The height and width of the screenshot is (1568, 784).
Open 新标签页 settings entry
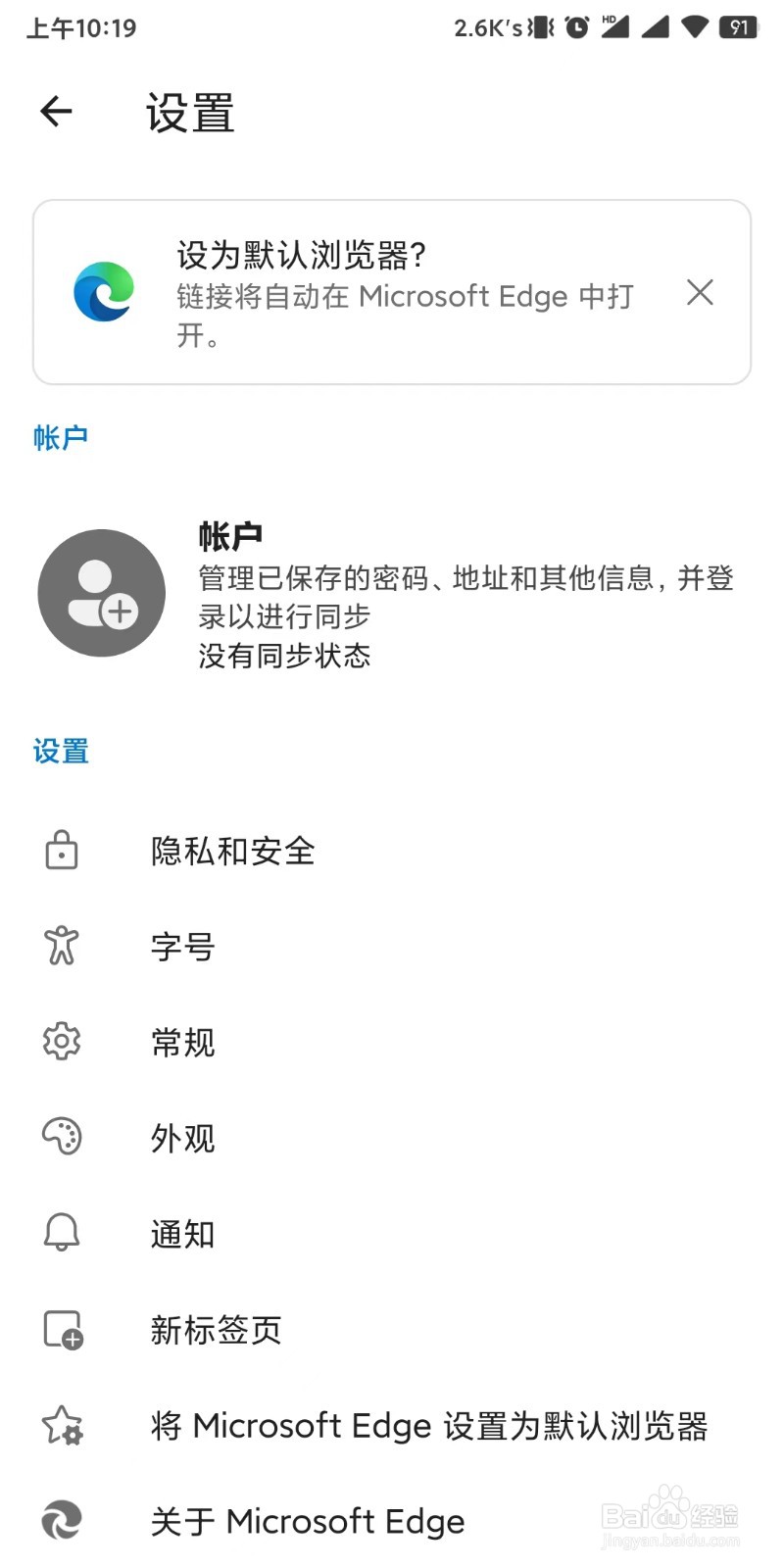tap(216, 1329)
